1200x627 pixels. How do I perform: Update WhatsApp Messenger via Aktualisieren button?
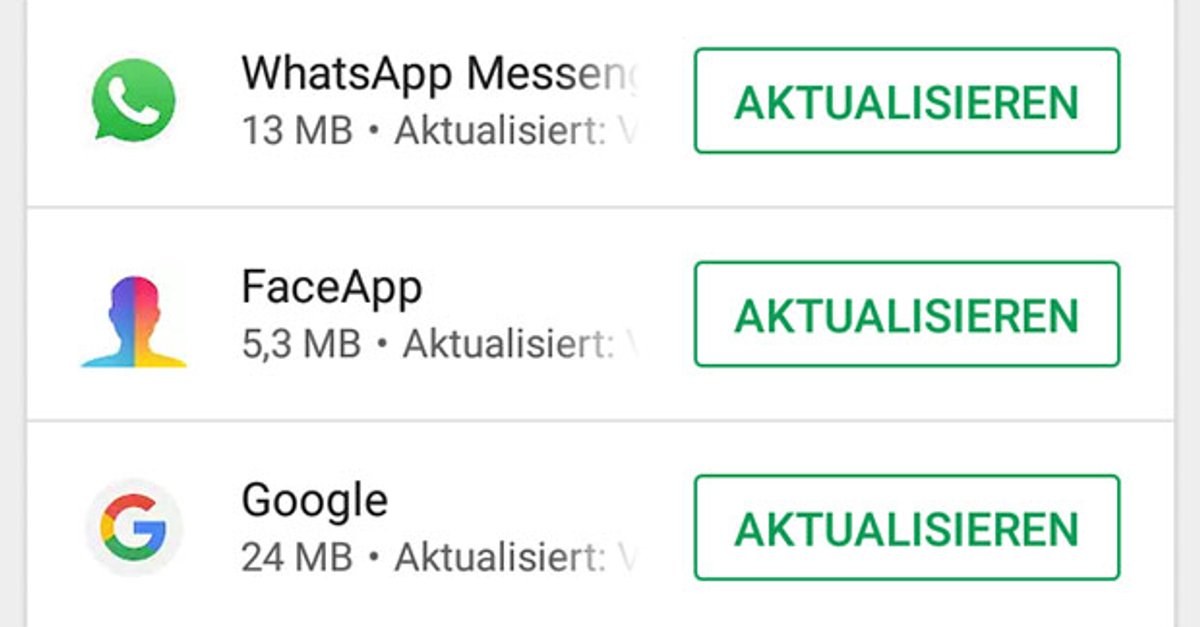click(x=906, y=101)
